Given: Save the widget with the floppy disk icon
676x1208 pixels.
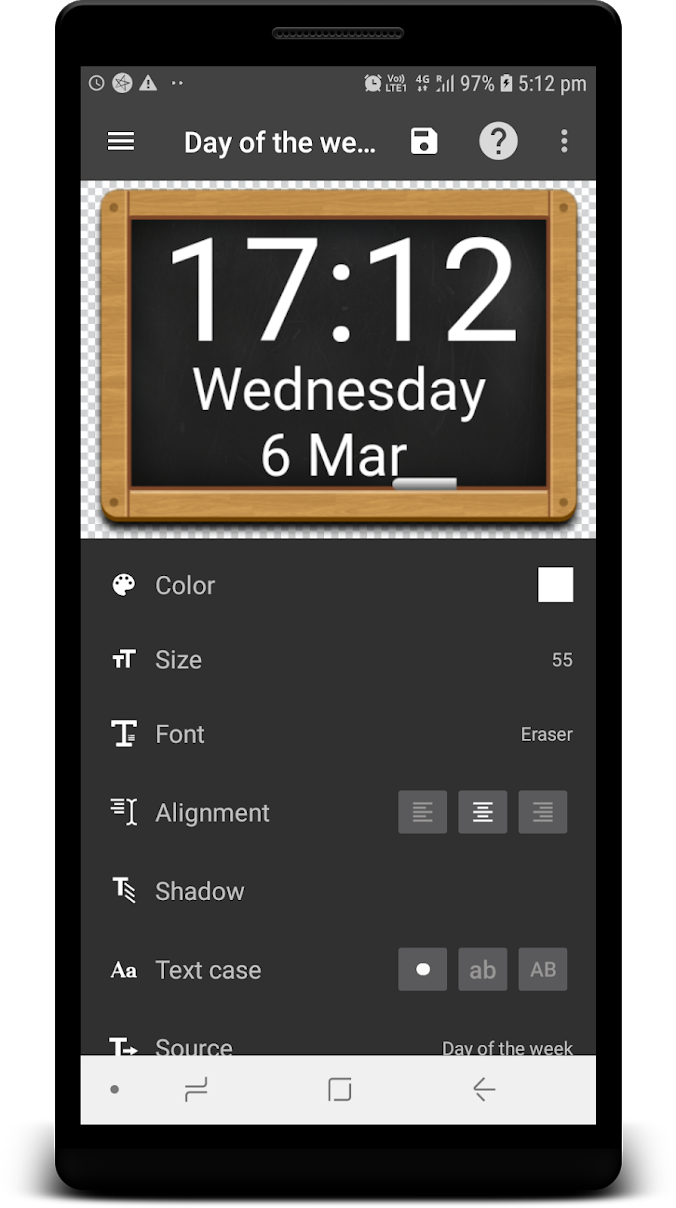Looking at the screenshot, I should [424, 141].
